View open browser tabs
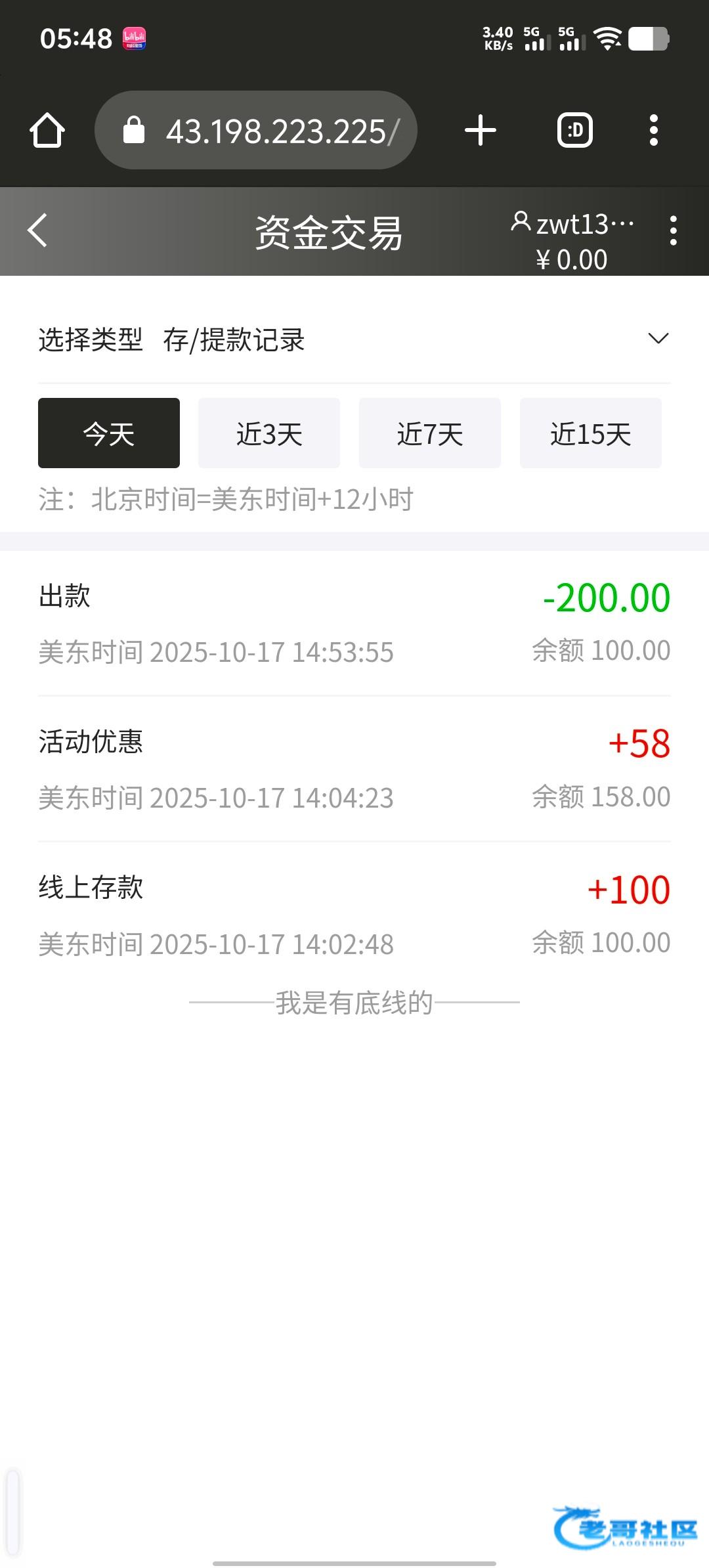The image size is (709, 1568). (574, 130)
